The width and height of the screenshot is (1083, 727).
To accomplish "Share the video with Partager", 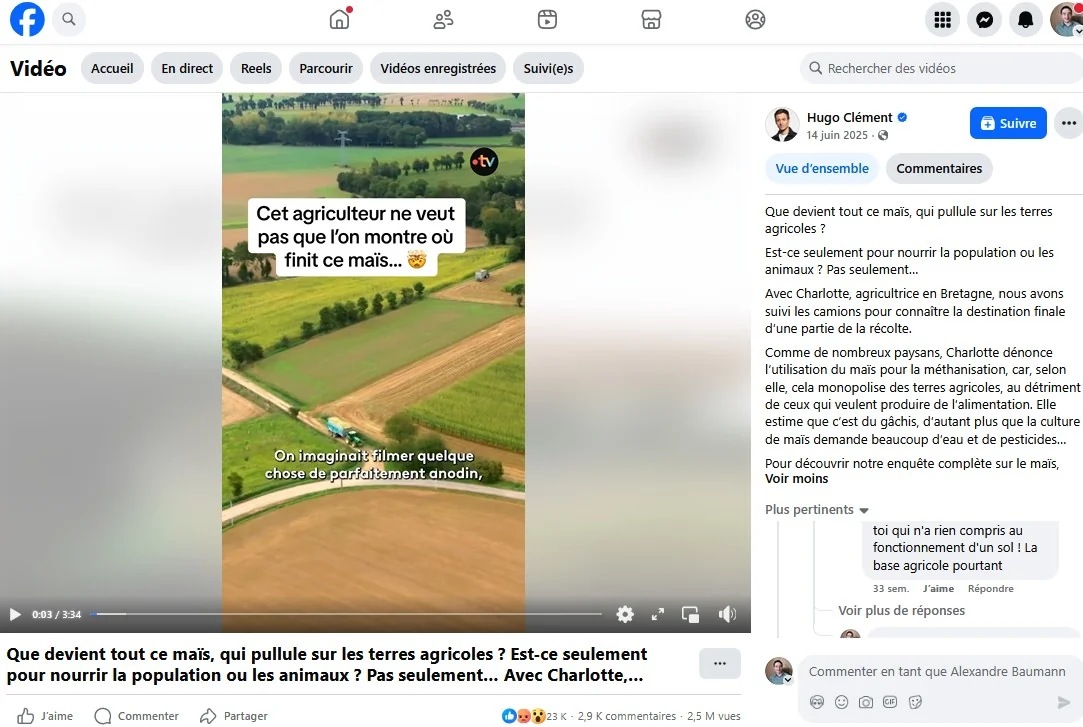I will pos(234,716).
